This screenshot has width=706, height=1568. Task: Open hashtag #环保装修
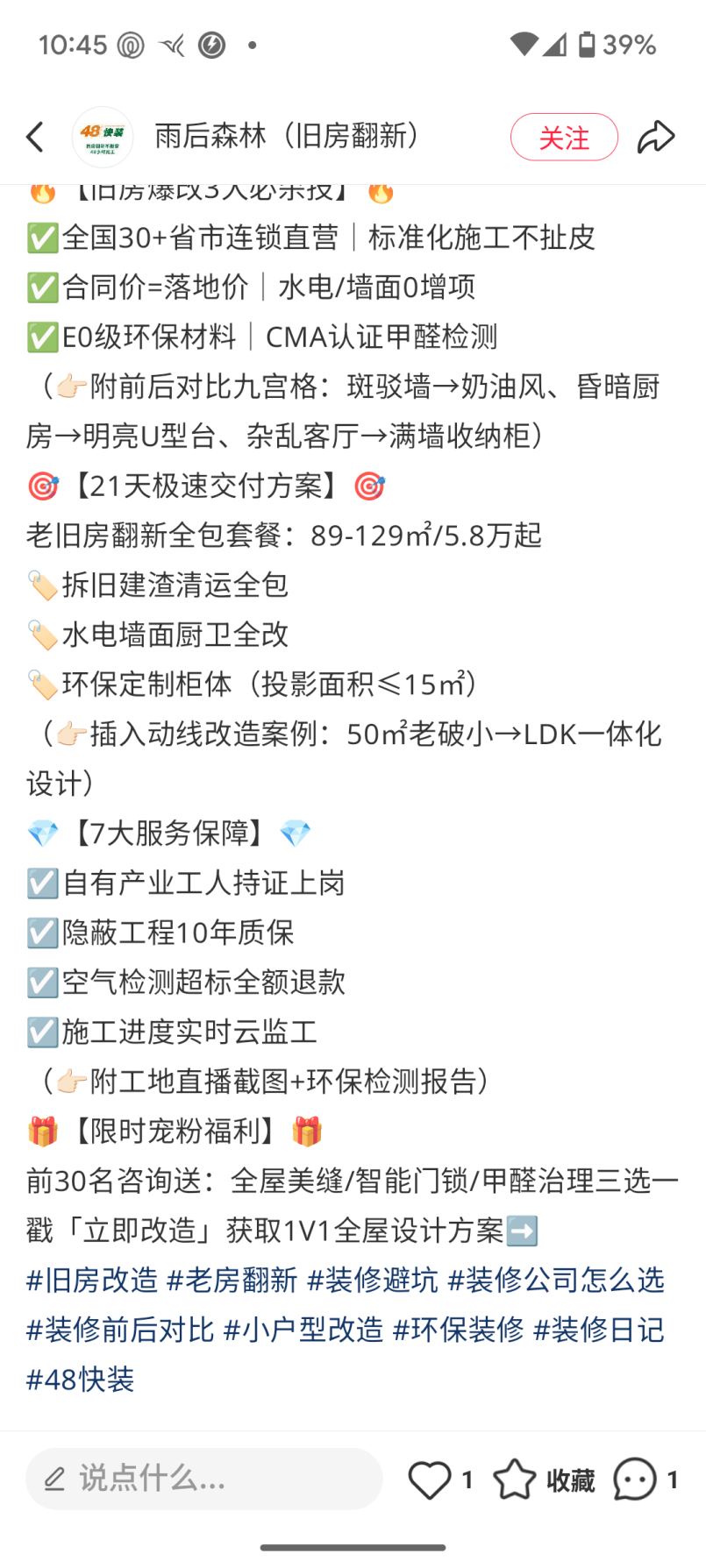pyautogui.click(x=458, y=1330)
